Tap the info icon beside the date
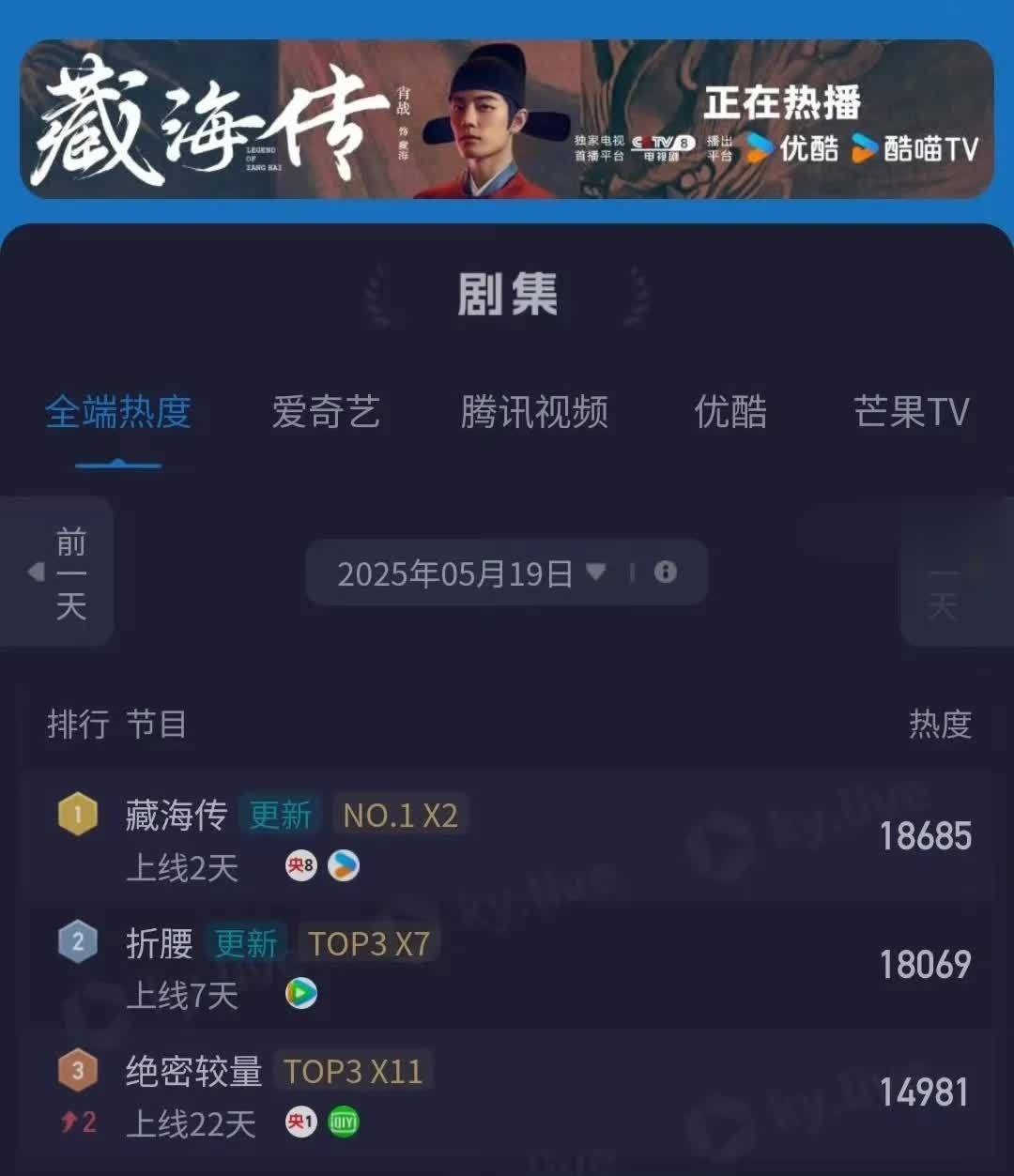Image resolution: width=1014 pixels, height=1176 pixels. click(x=665, y=572)
